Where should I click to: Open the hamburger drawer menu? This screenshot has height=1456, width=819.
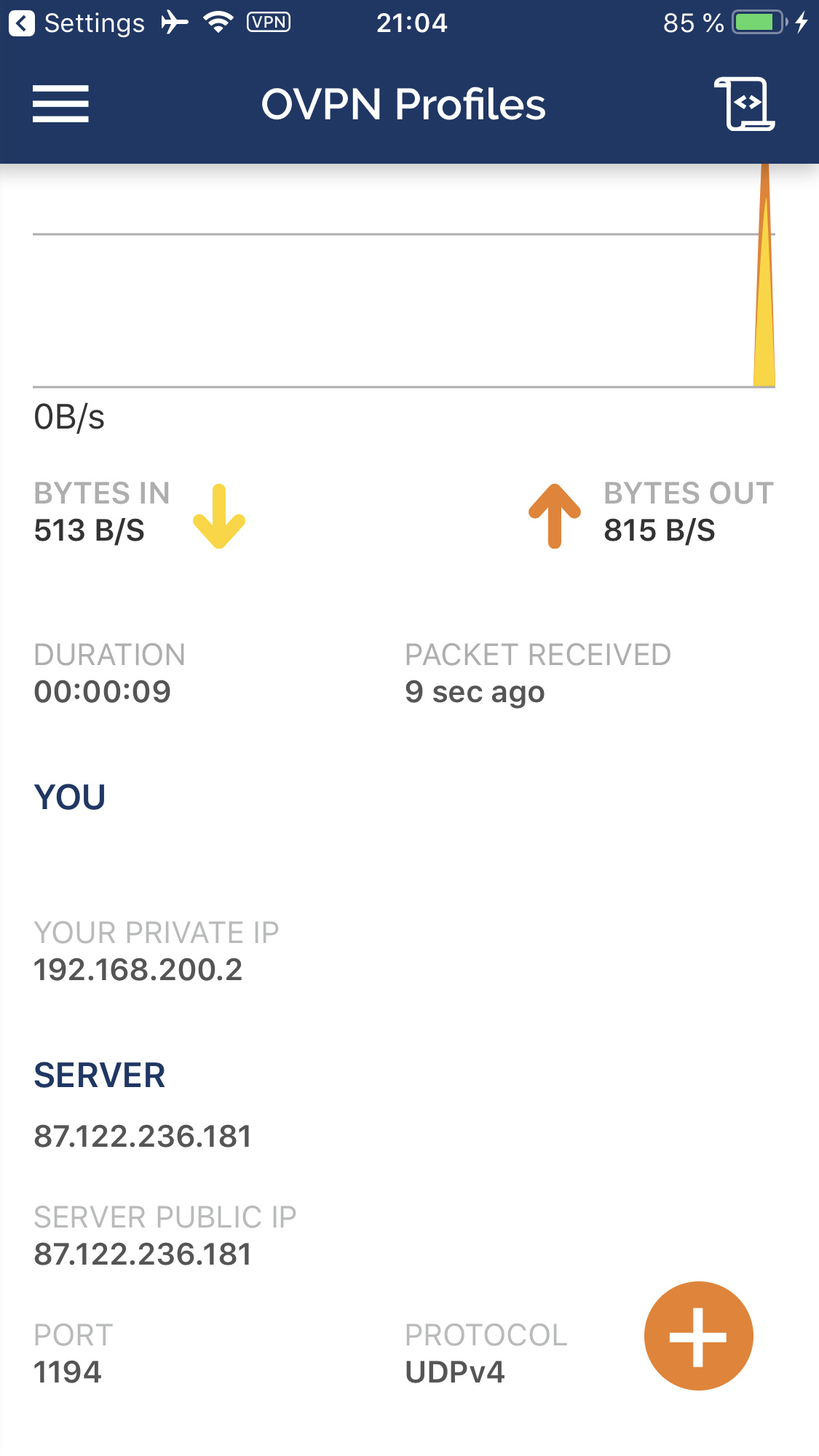(60, 103)
